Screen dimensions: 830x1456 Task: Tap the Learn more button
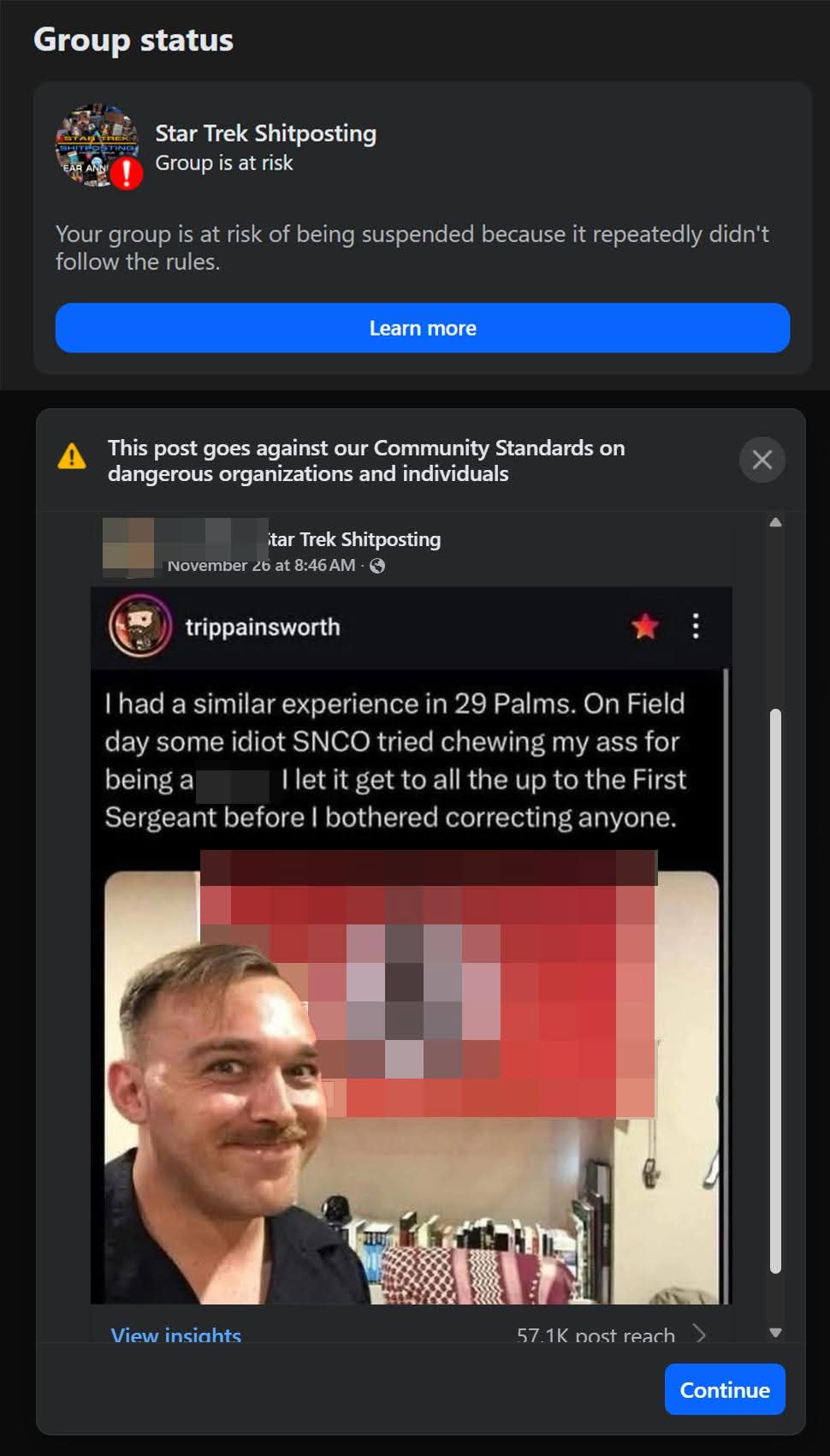coord(422,328)
